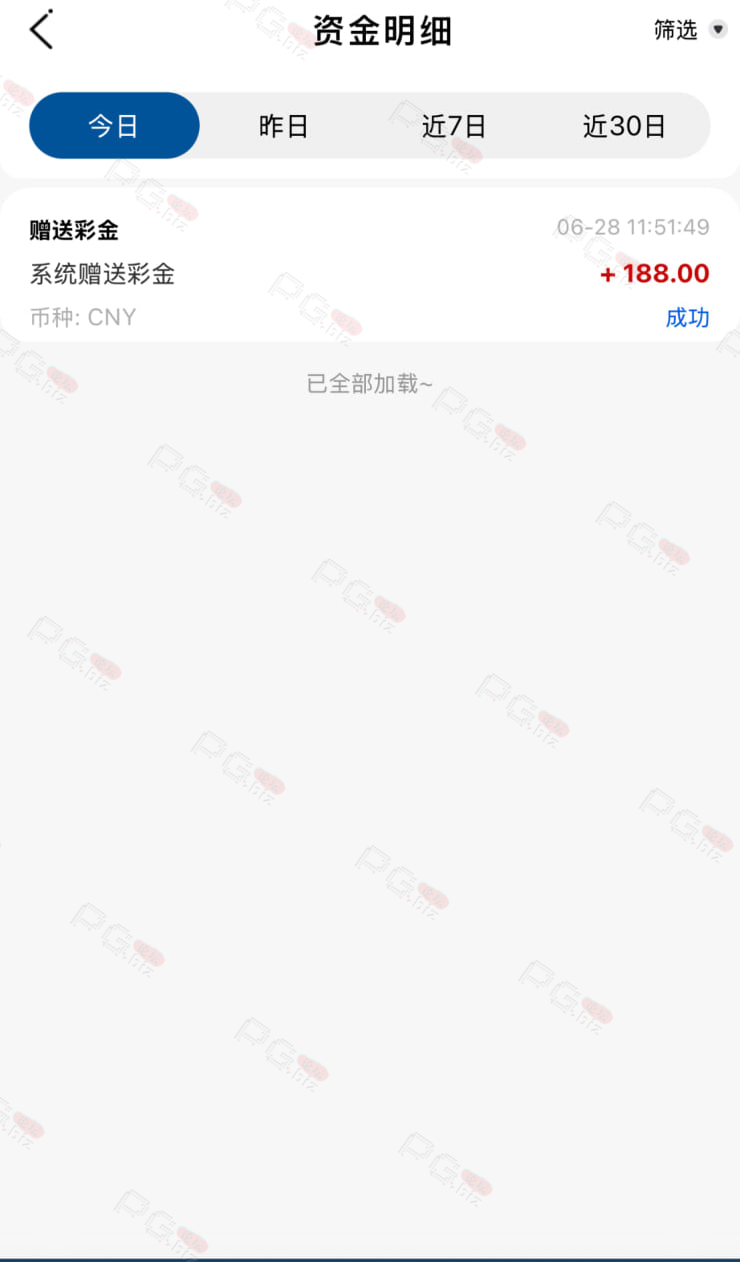
Task: Tap the +188.00 amount
Action: point(652,273)
